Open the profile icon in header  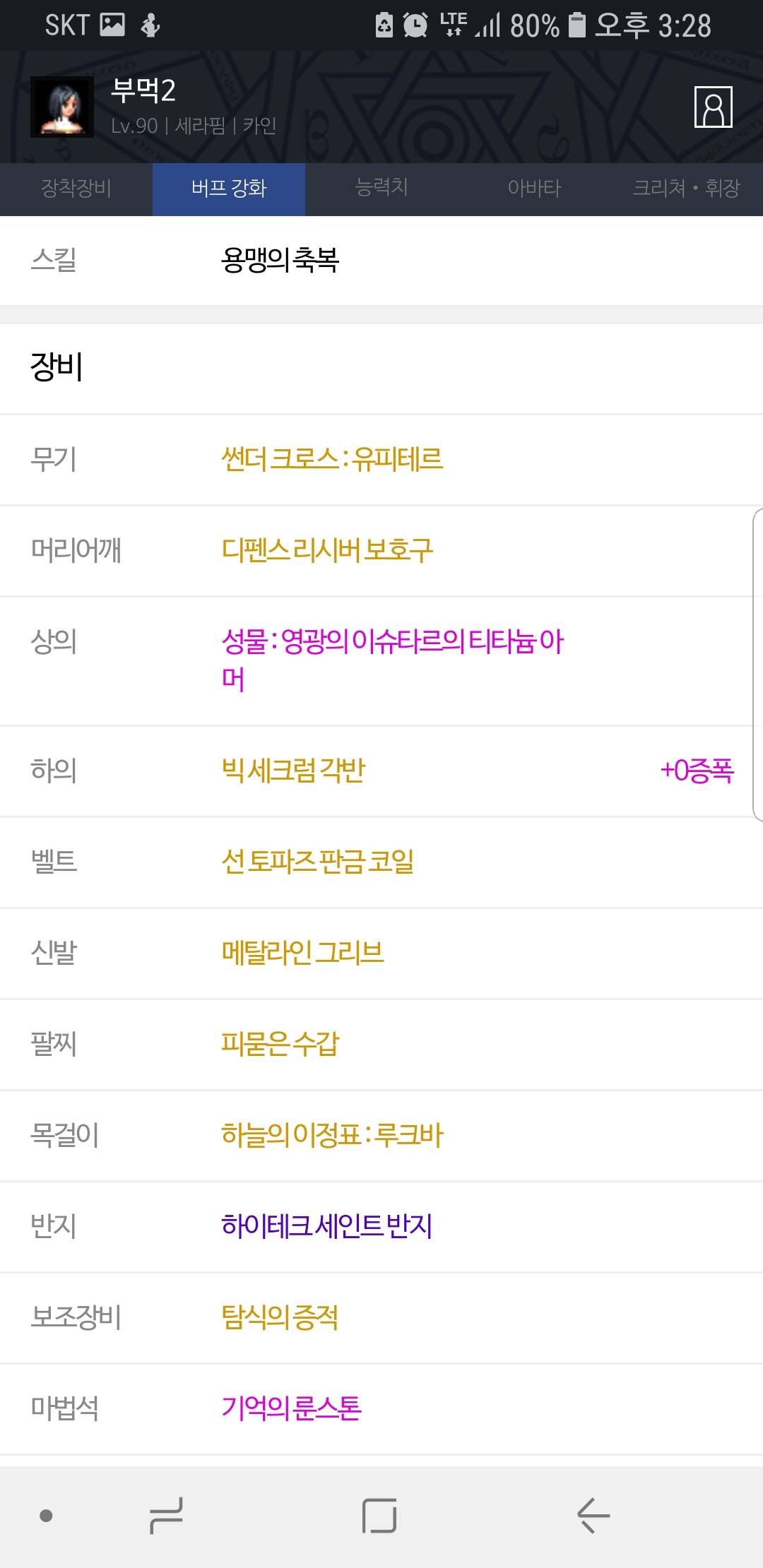[713, 107]
